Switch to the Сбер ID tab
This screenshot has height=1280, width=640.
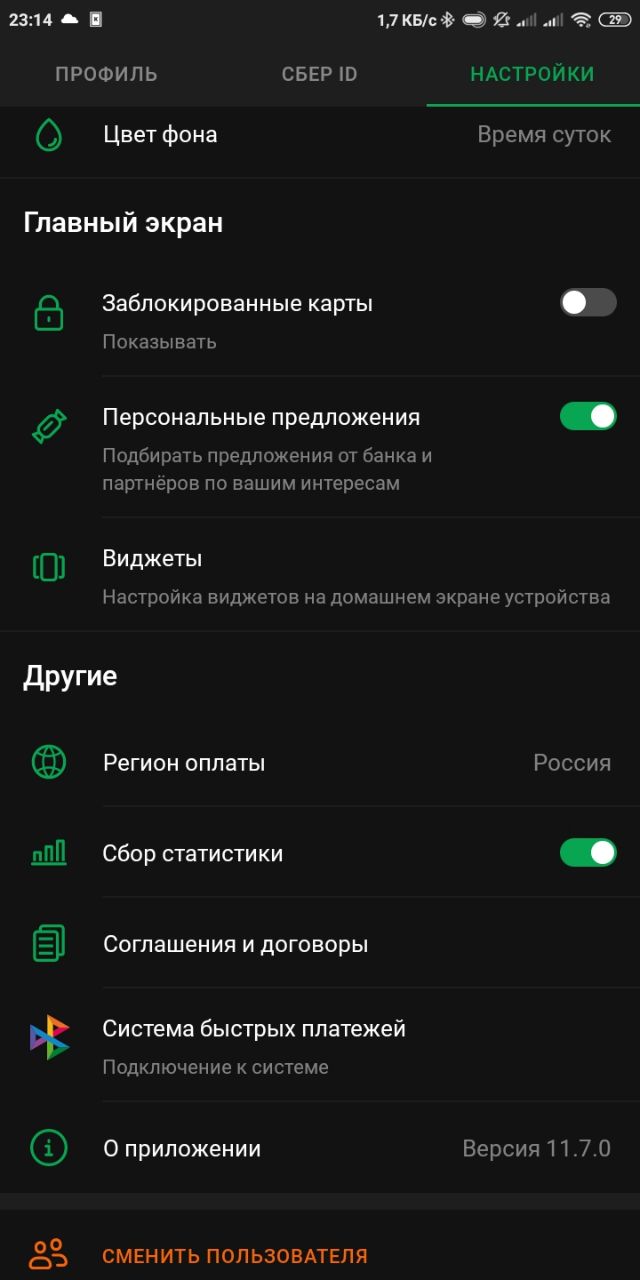(x=319, y=74)
